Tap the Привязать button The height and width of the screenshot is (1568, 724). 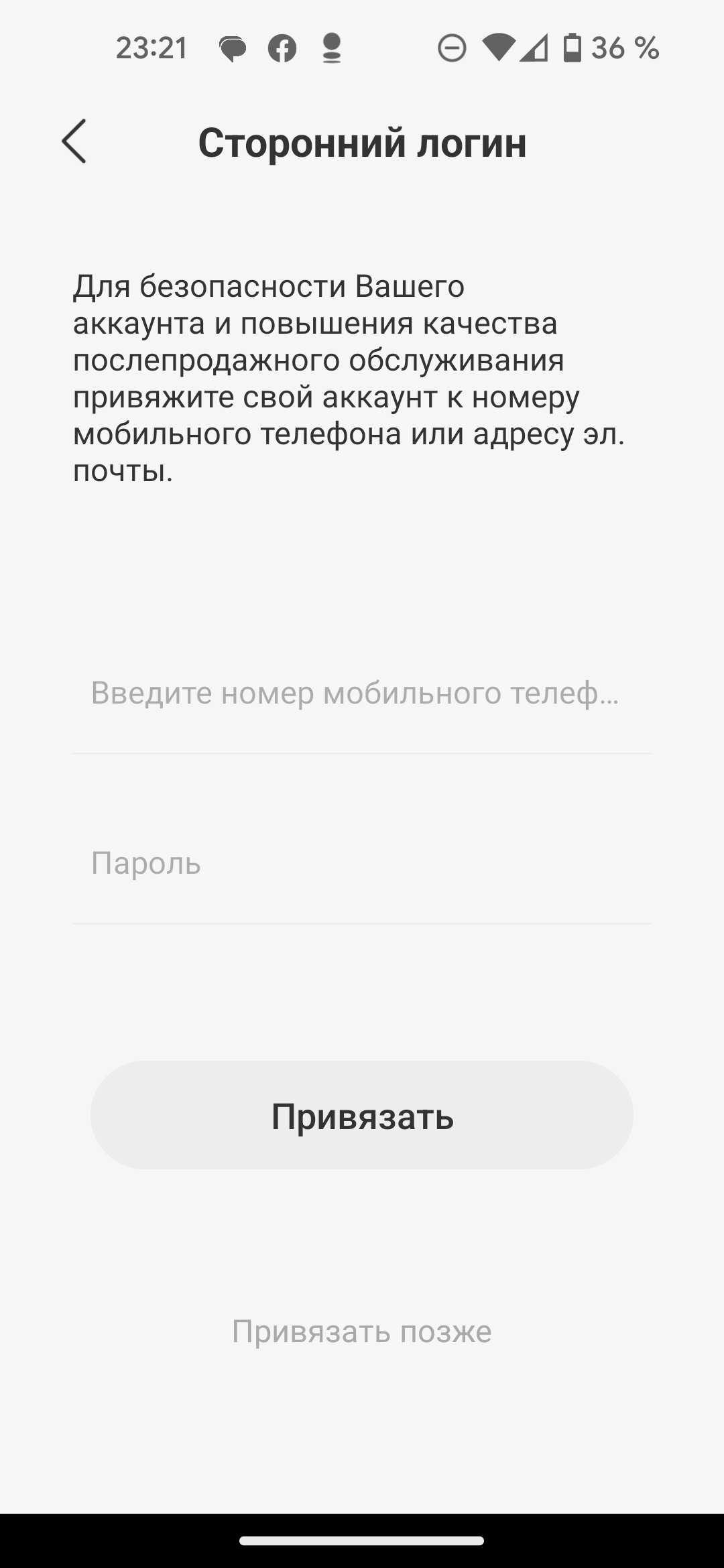[362, 1116]
